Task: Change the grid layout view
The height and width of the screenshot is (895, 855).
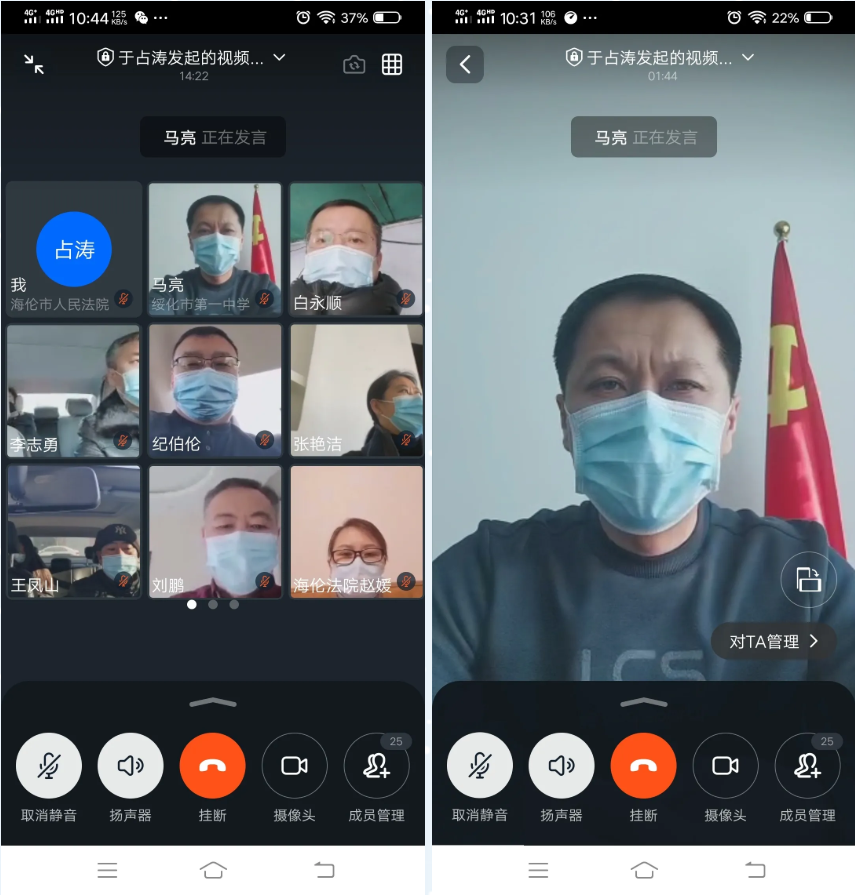Action: [x=392, y=64]
